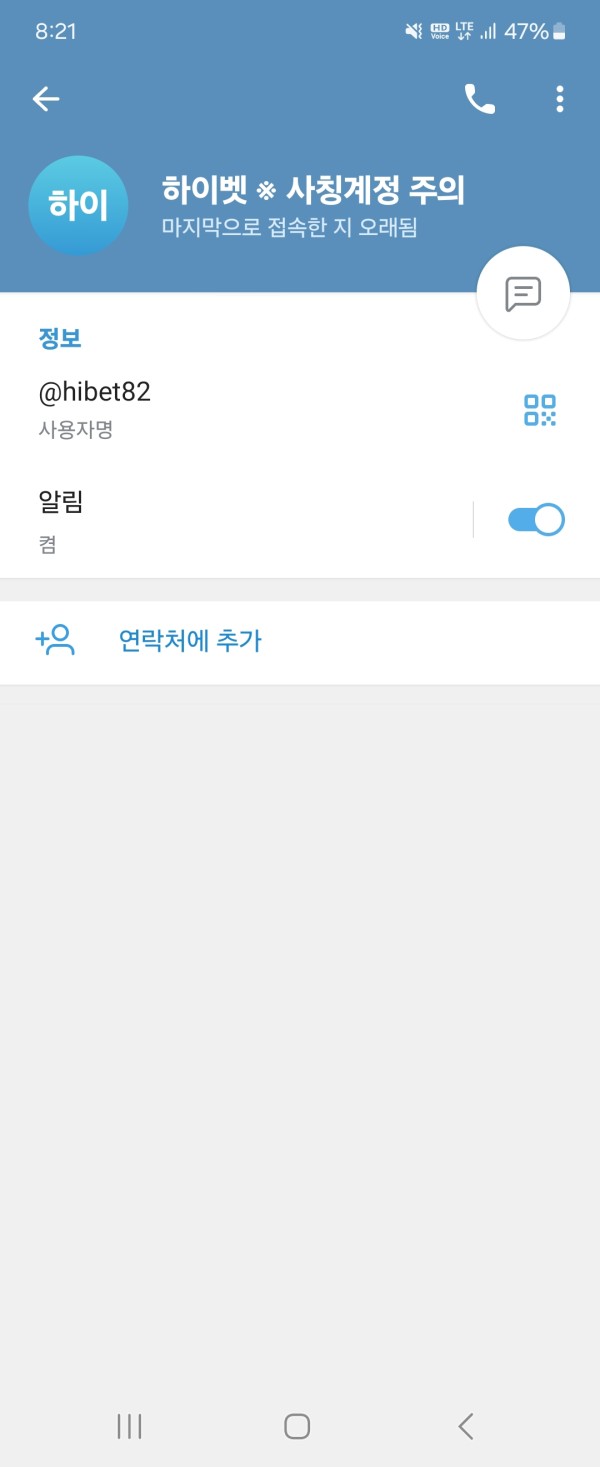Viewport: 600px width, 1467px height.
Task: Open the three-dot overflow menu
Action: pyautogui.click(x=559, y=98)
